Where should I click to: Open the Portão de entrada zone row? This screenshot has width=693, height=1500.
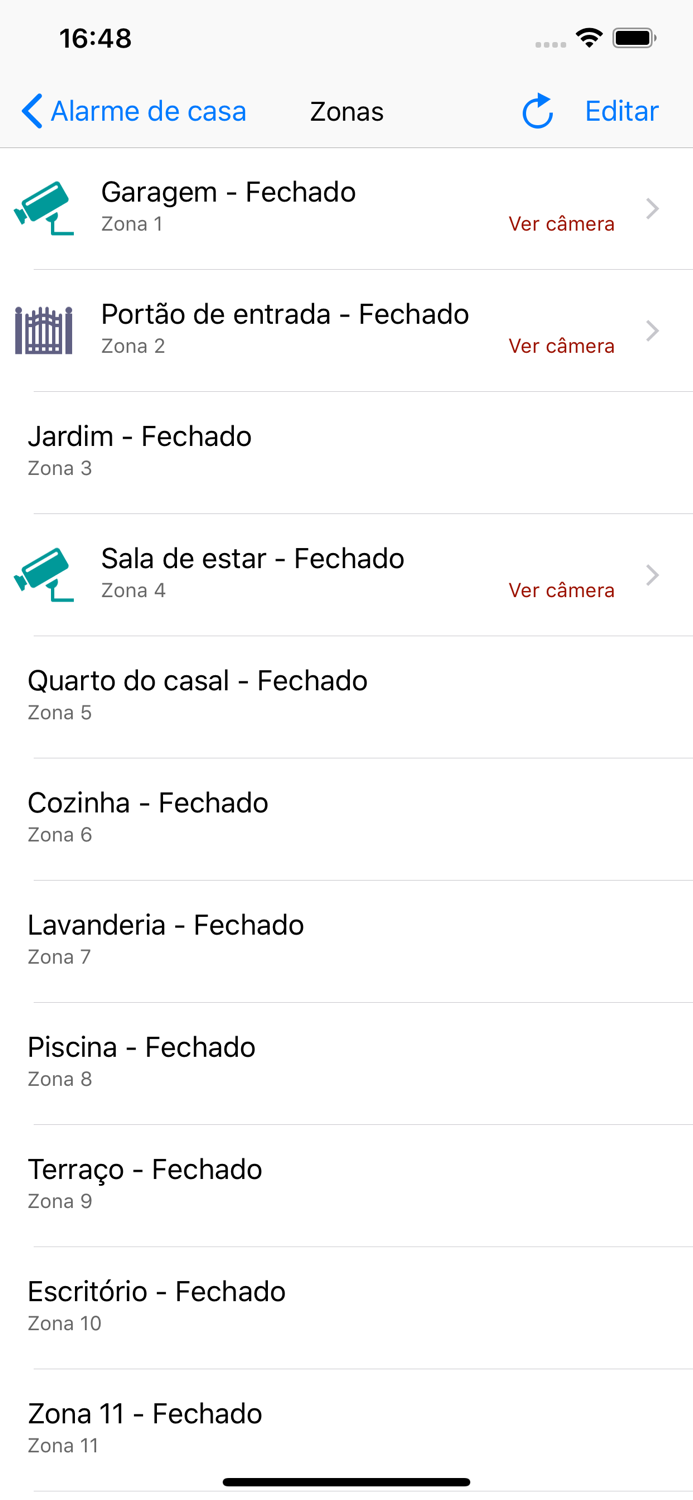(346, 330)
